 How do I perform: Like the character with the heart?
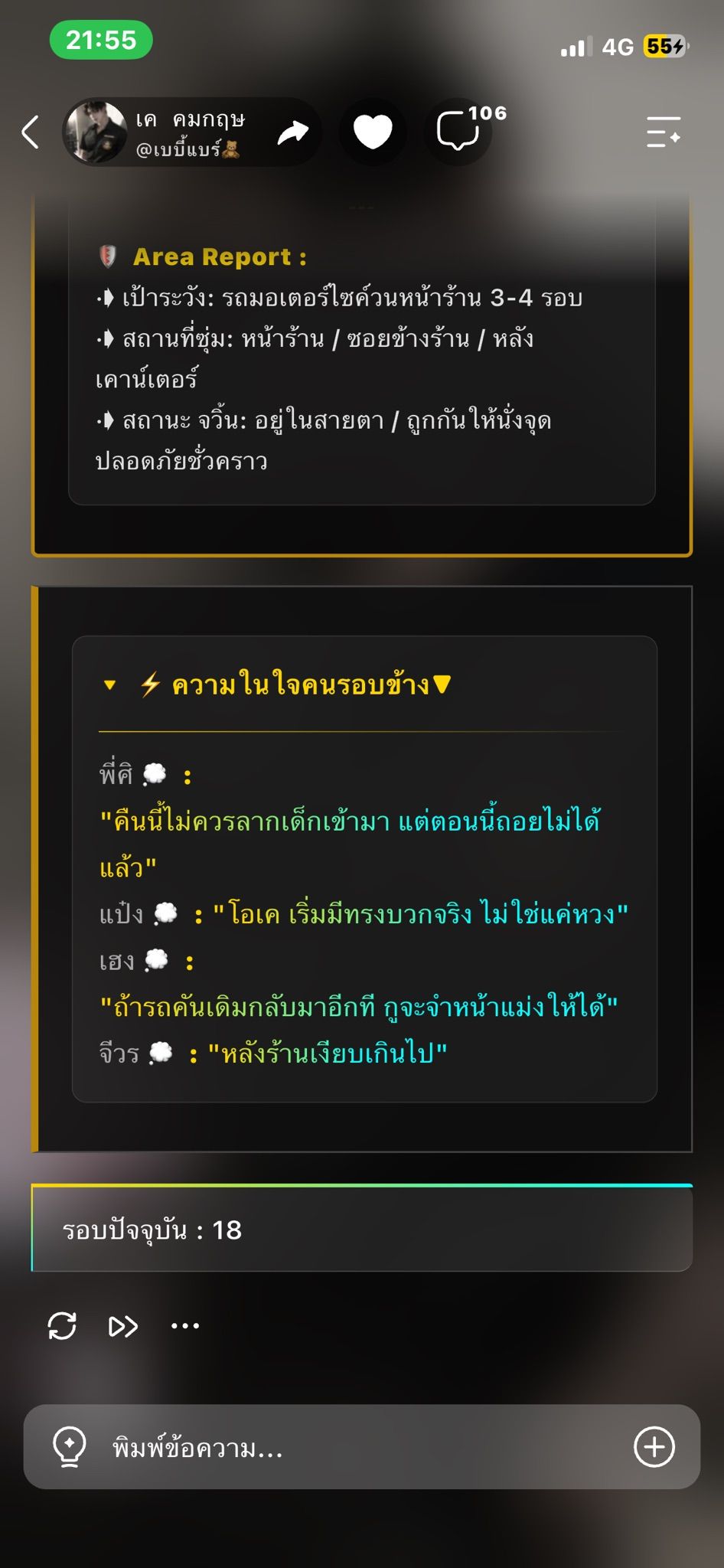click(x=373, y=132)
